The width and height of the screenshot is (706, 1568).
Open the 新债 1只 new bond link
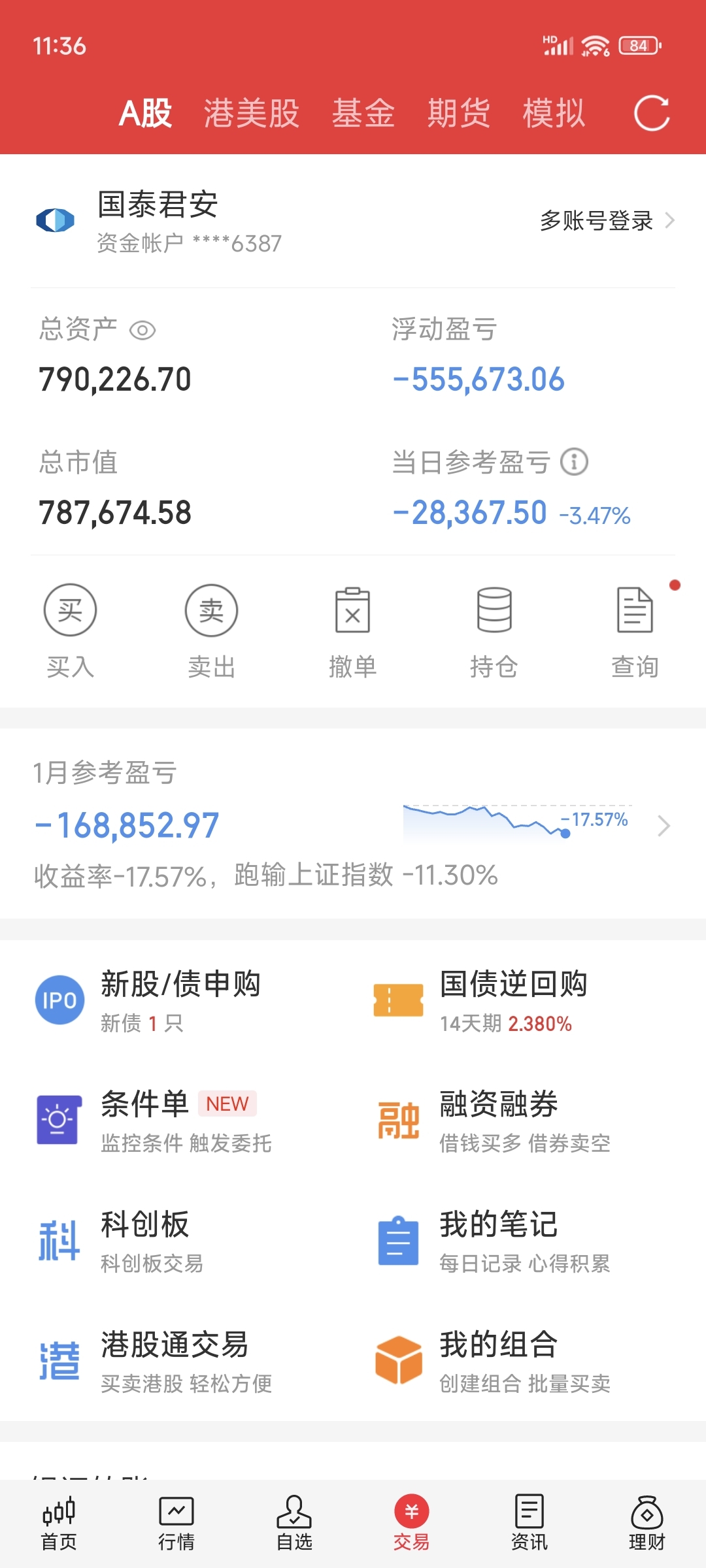tap(142, 1024)
